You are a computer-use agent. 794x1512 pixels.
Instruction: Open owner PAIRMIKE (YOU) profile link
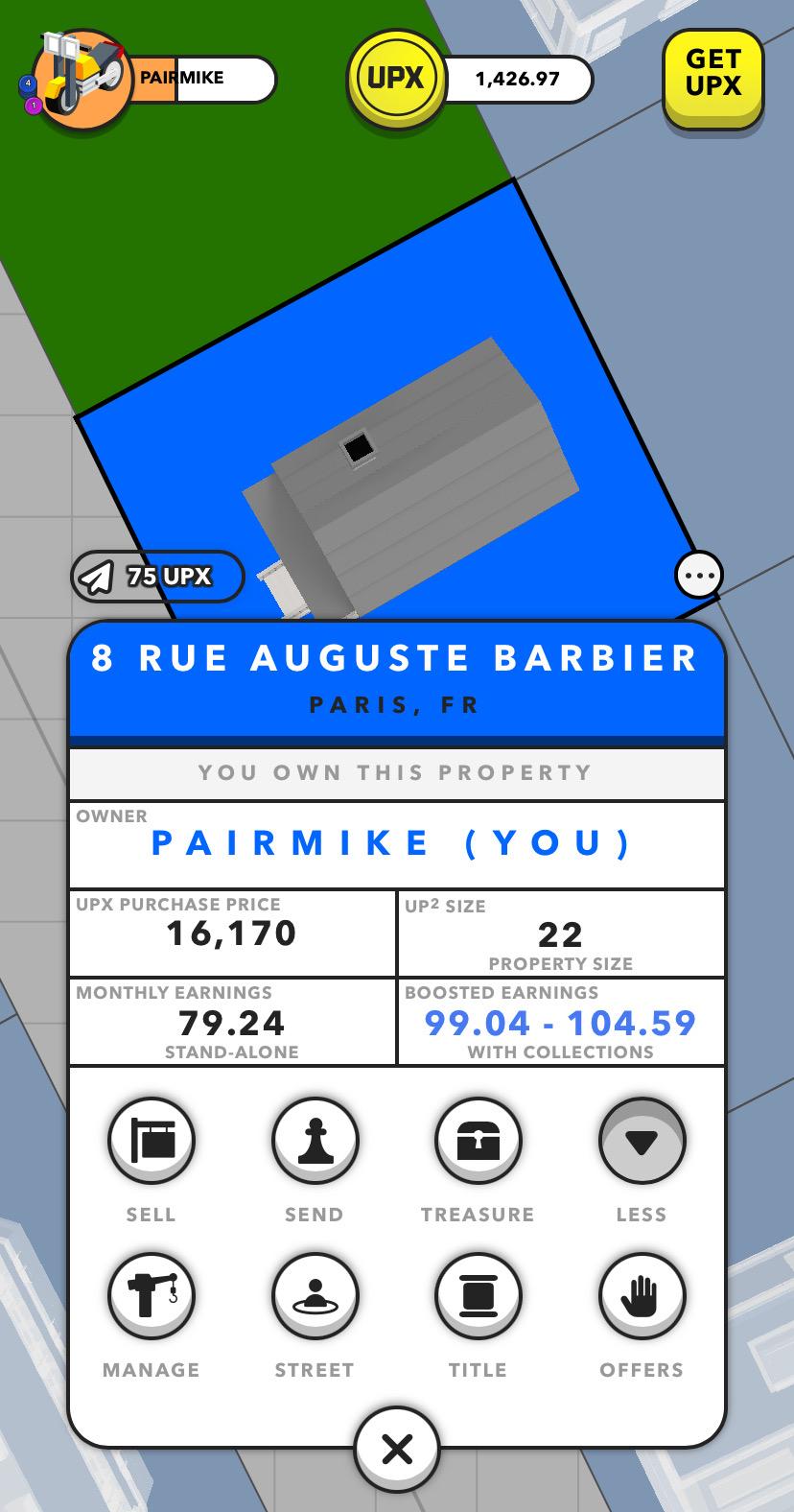coord(393,843)
